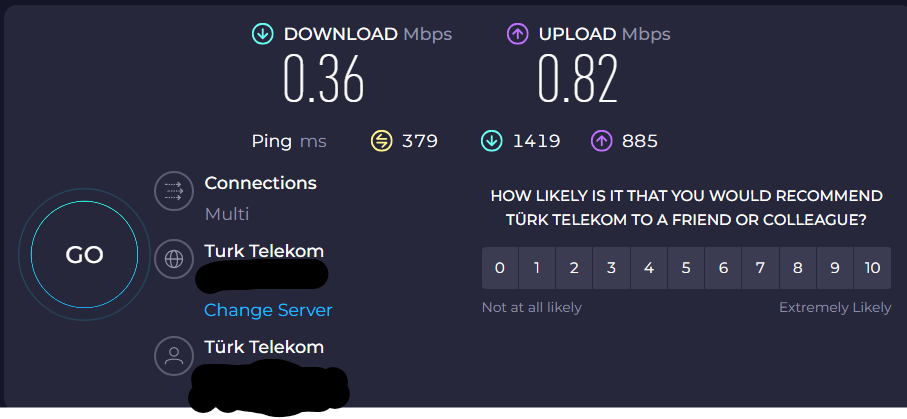Viewport: 907px width, 419px height.
Task: Open the Connections Multi setting
Action: pyautogui.click(x=226, y=213)
